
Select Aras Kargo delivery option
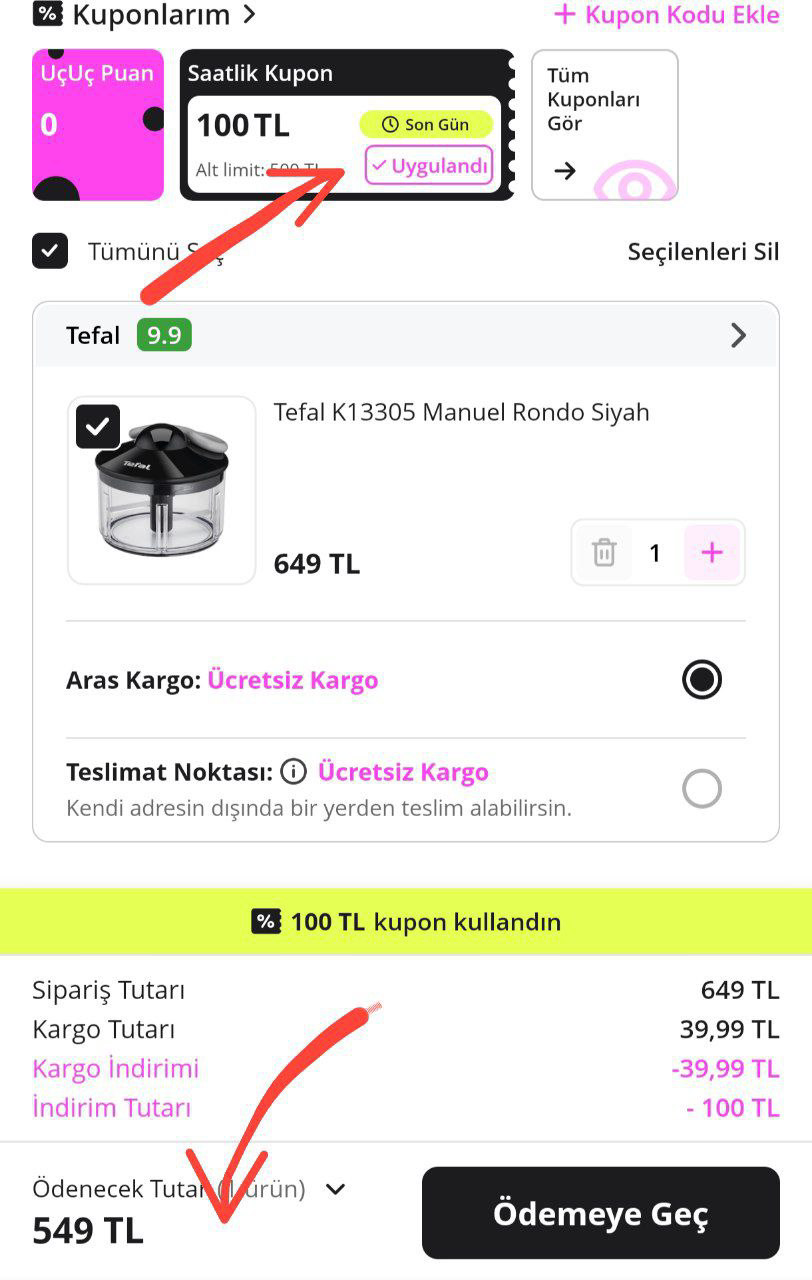coord(701,680)
